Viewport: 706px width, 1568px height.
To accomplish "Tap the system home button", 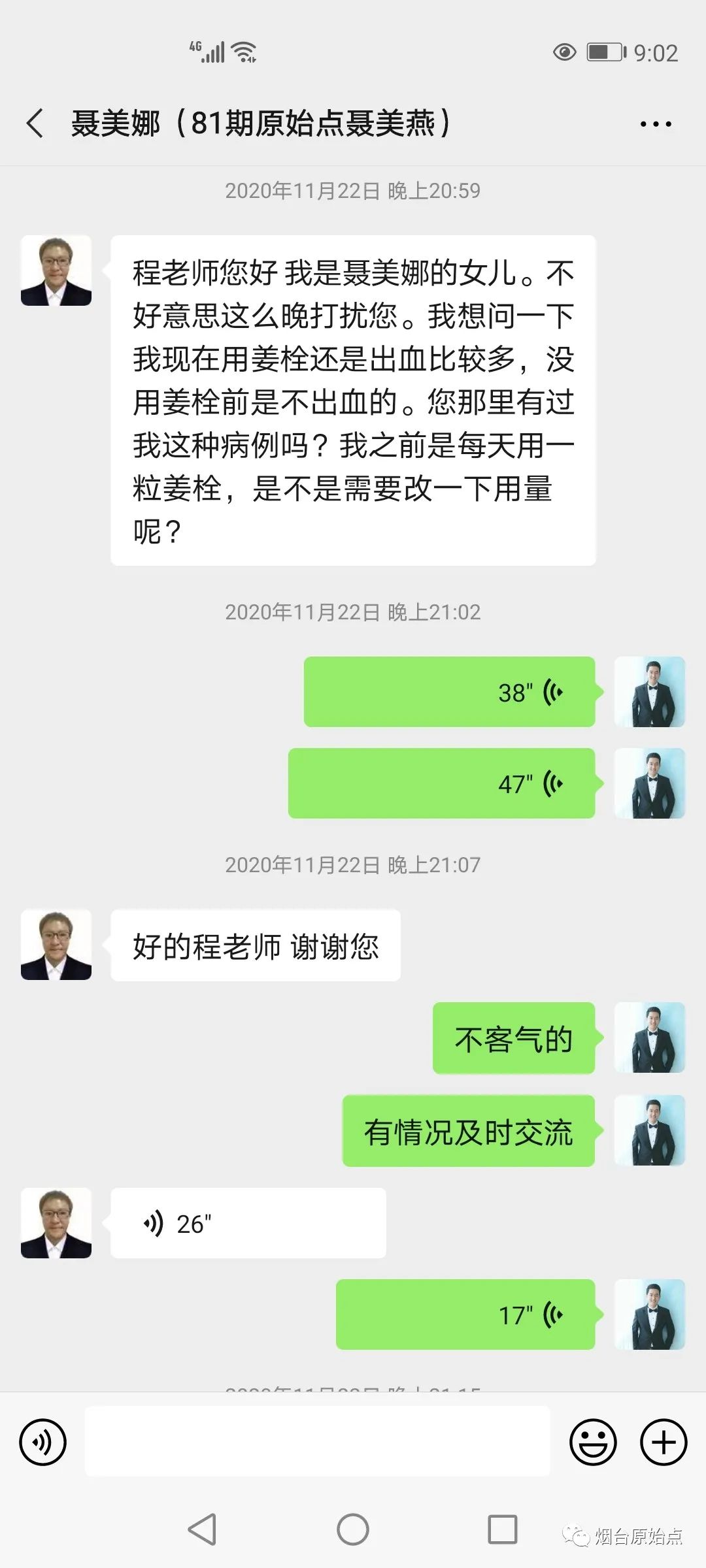I will click(x=353, y=1529).
